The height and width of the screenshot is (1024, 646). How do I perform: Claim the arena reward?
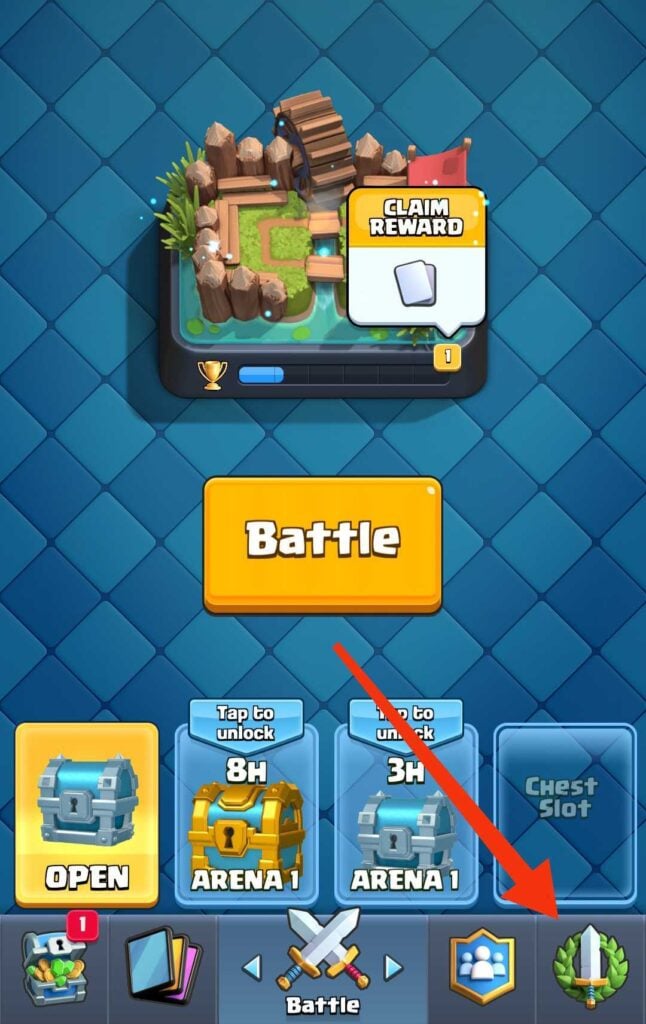417,257
